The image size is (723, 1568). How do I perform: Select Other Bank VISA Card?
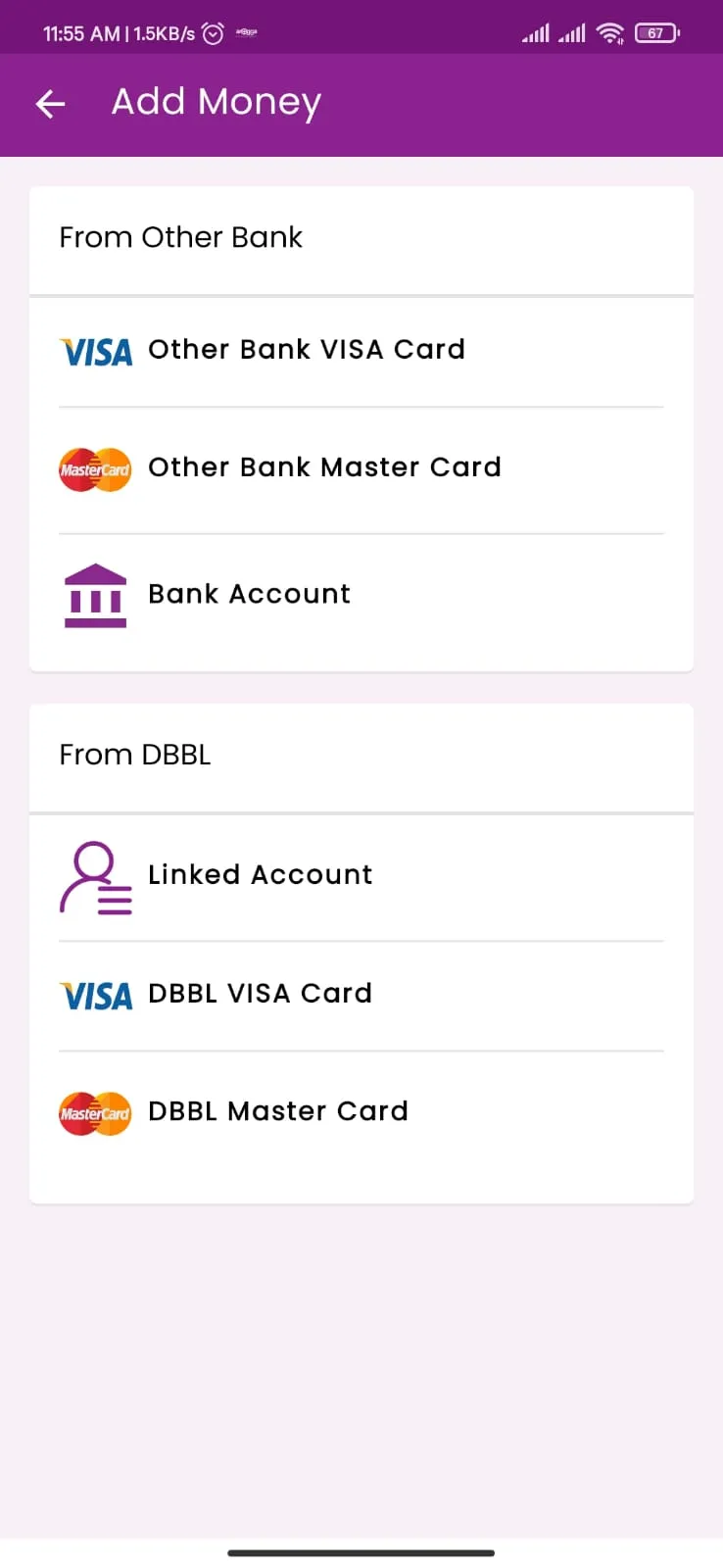point(306,350)
